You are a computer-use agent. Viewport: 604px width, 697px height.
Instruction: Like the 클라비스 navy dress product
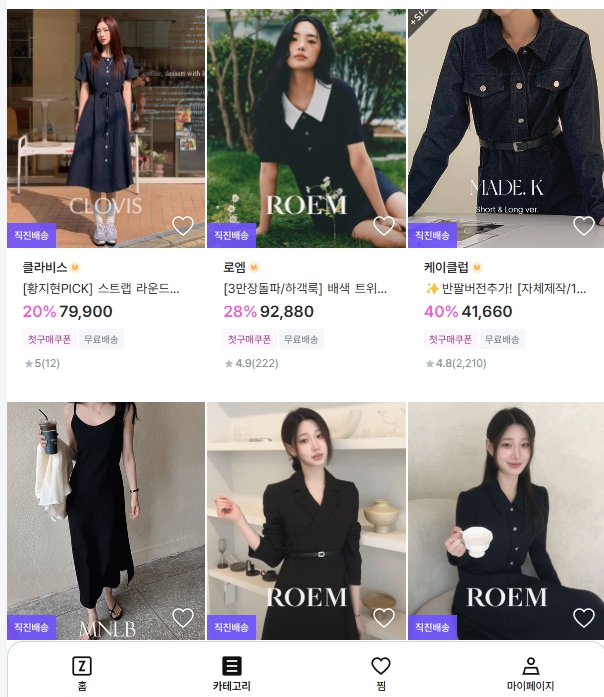182,226
